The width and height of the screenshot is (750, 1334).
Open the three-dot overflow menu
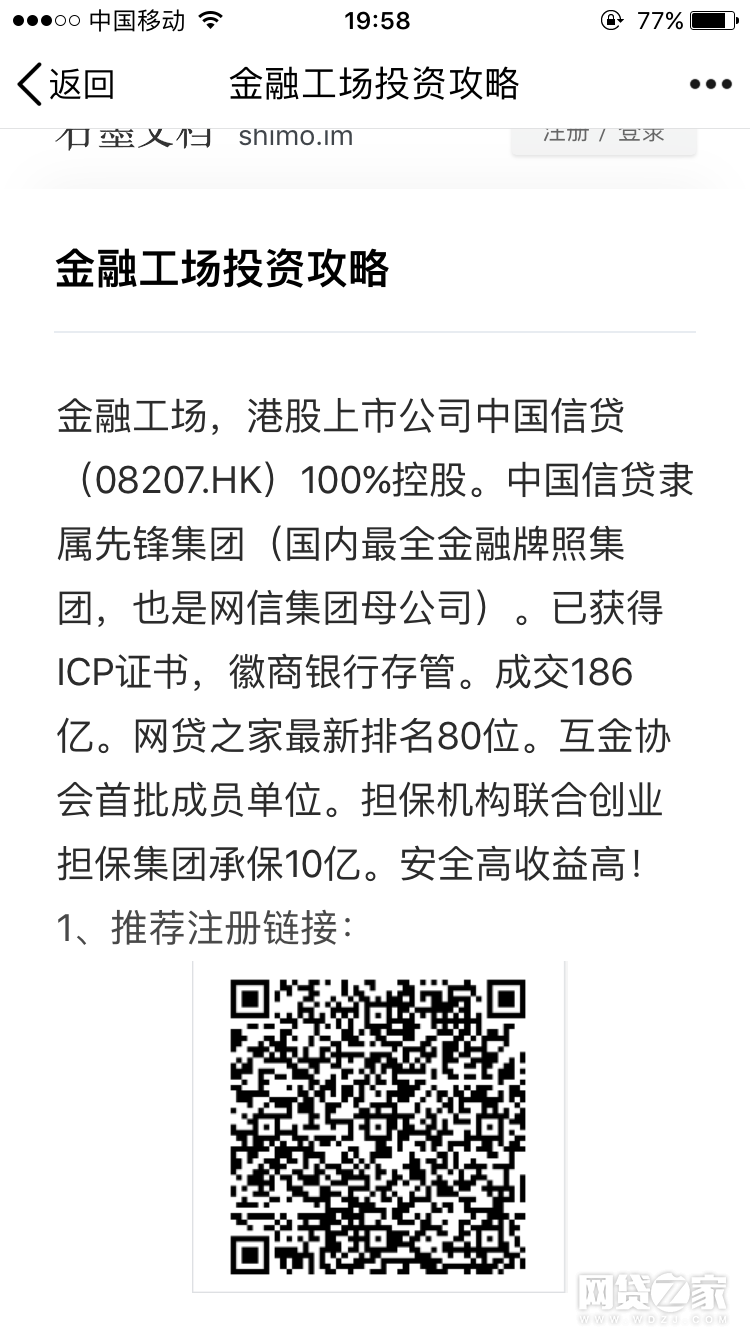point(711,85)
